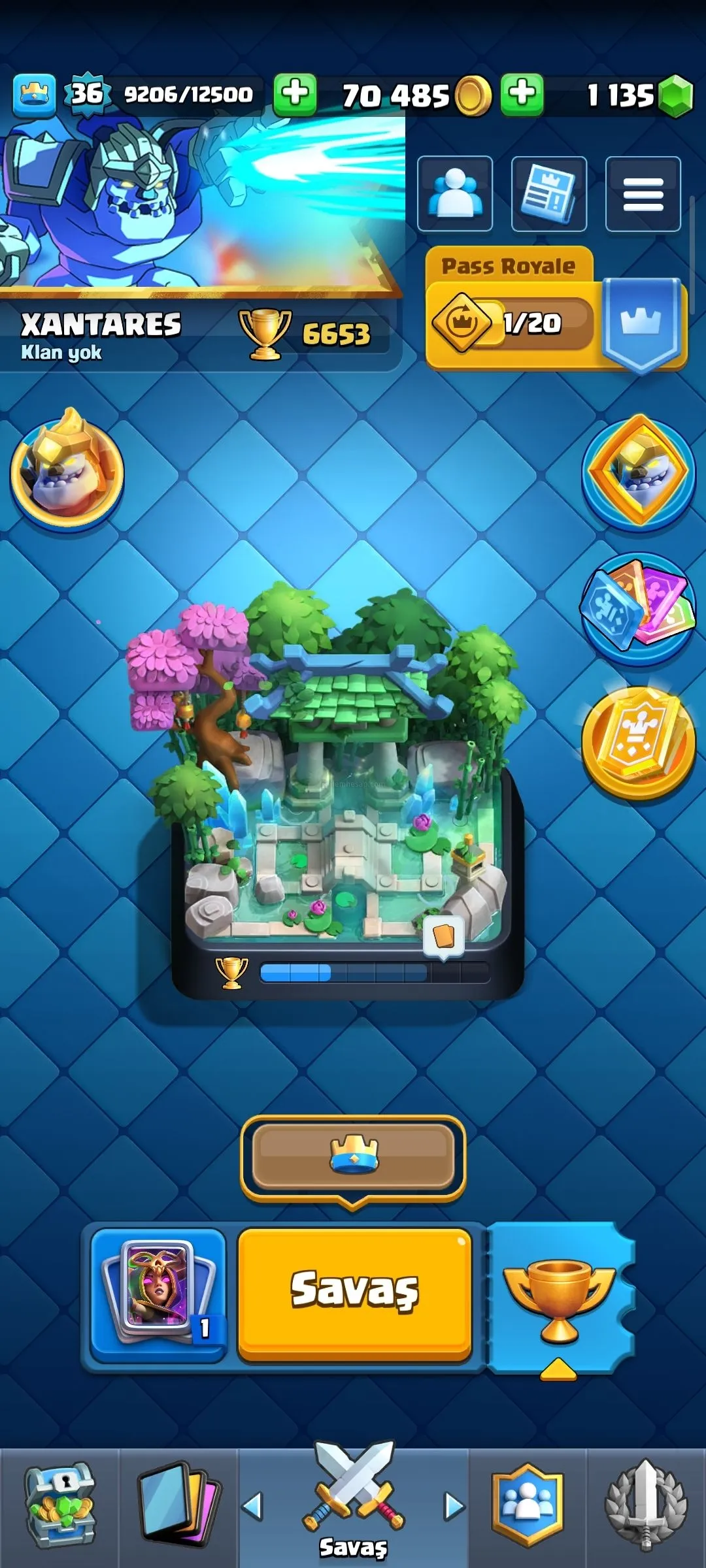Viewport: 706px width, 1568px height.
Task: Open the hamburger menu
Action: click(x=643, y=193)
